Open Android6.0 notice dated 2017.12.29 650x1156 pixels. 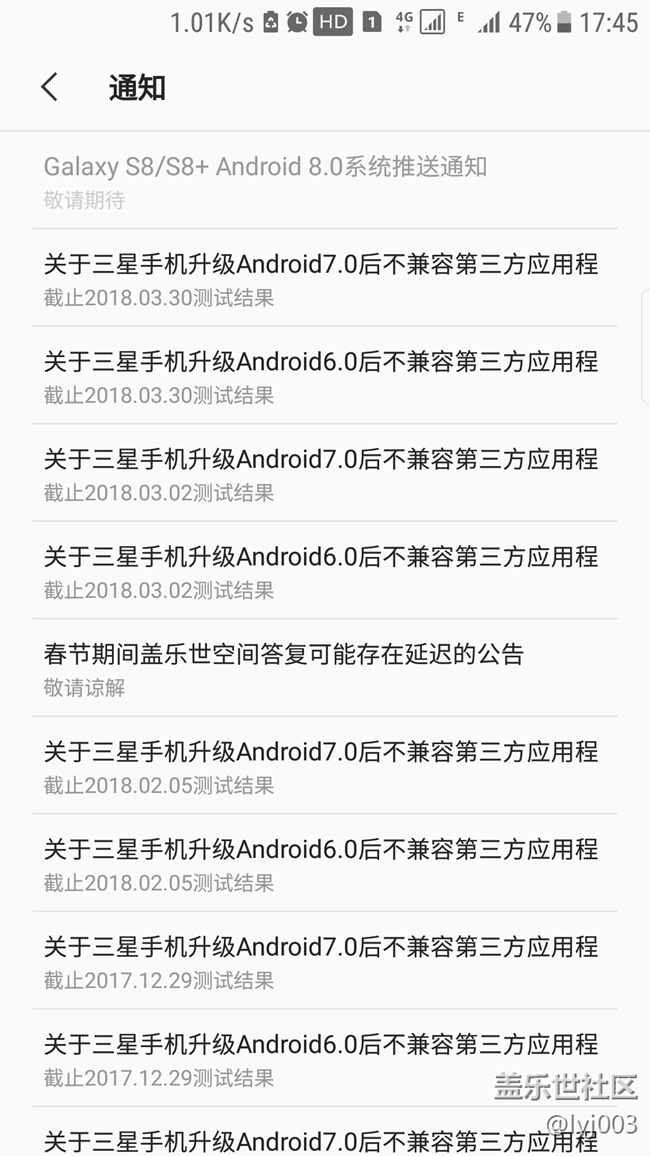point(324,1058)
